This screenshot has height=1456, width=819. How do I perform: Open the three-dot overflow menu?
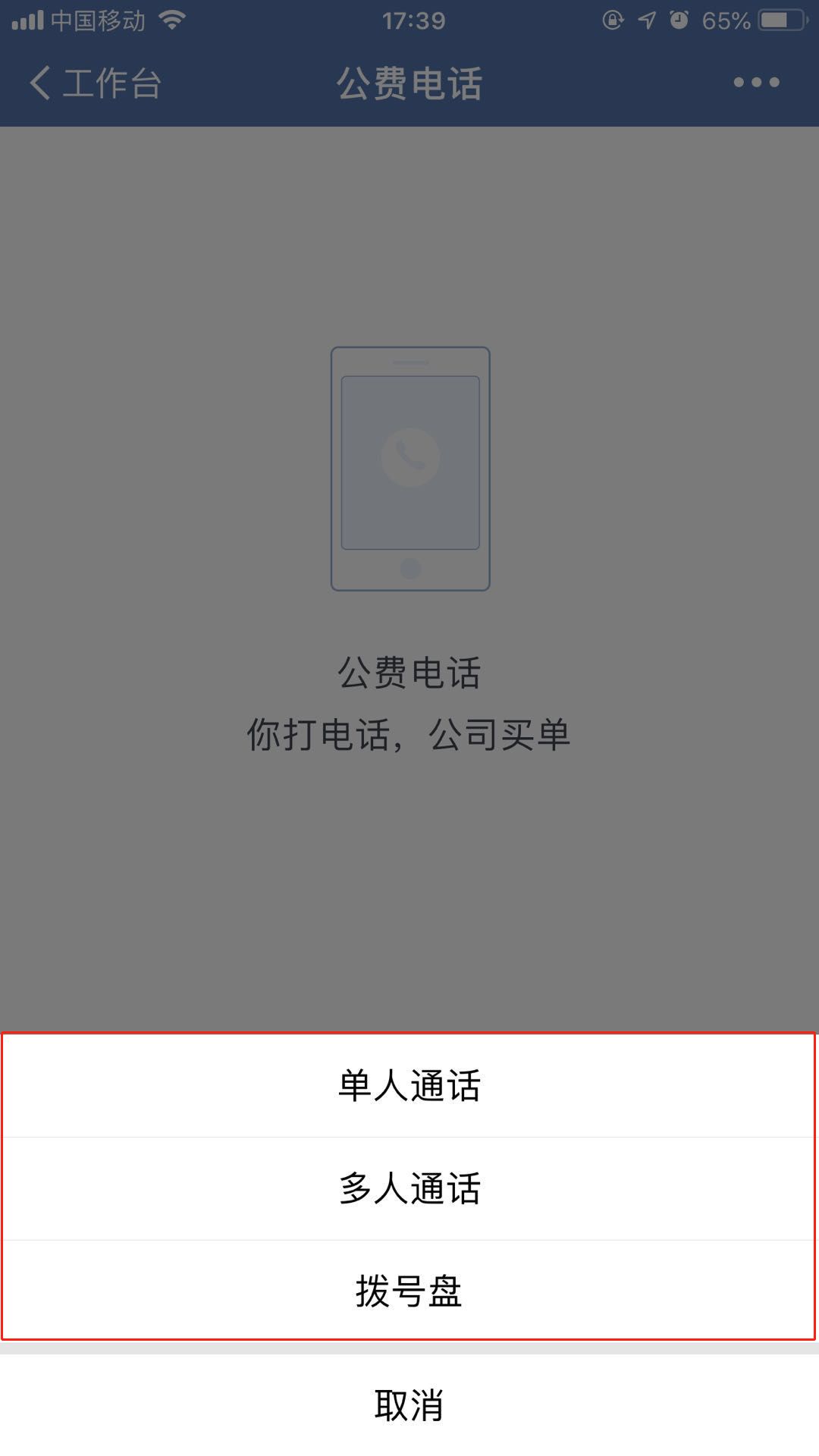click(x=755, y=83)
